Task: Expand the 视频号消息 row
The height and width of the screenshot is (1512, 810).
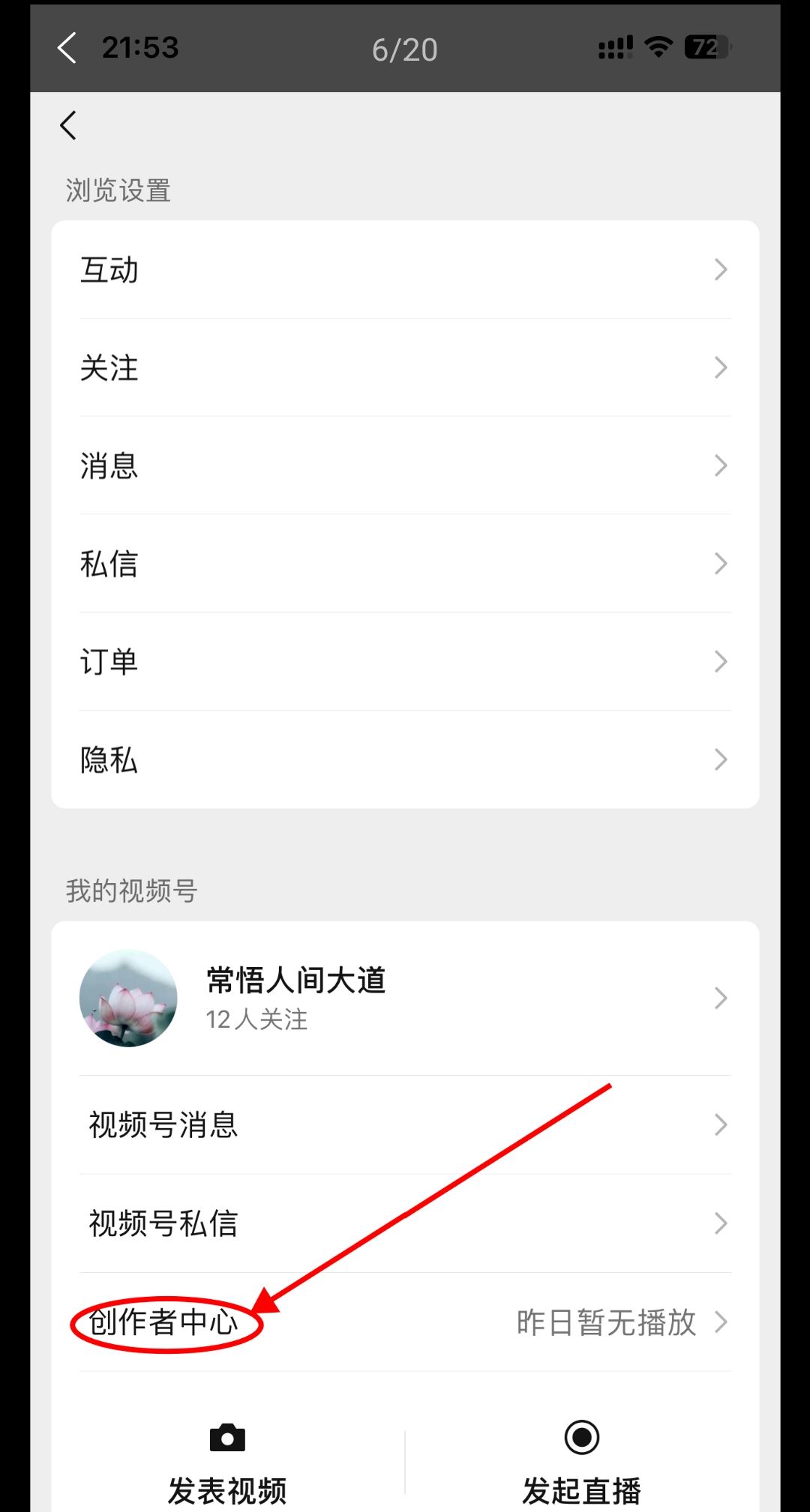Action: (x=405, y=1124)
